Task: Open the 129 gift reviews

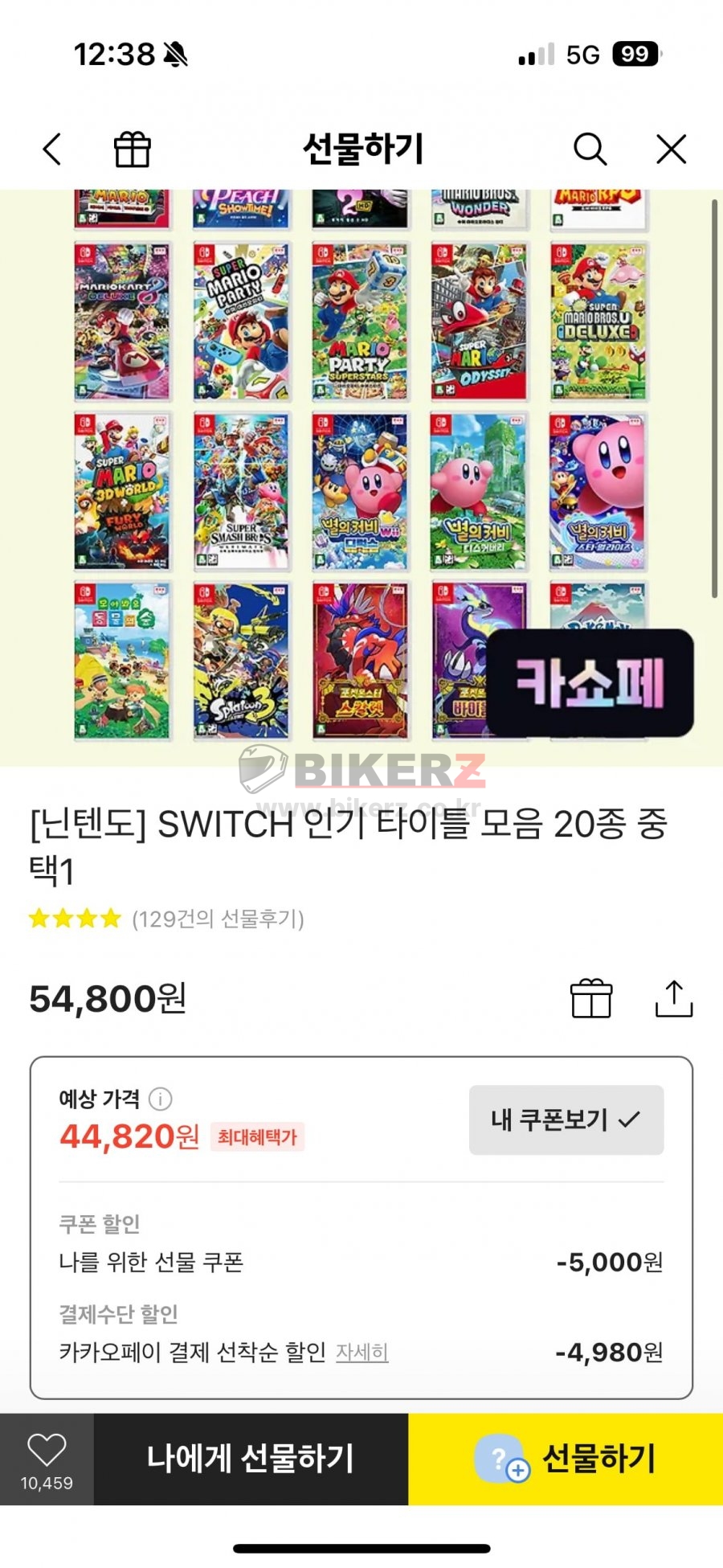Action: (x=218, y=919)
